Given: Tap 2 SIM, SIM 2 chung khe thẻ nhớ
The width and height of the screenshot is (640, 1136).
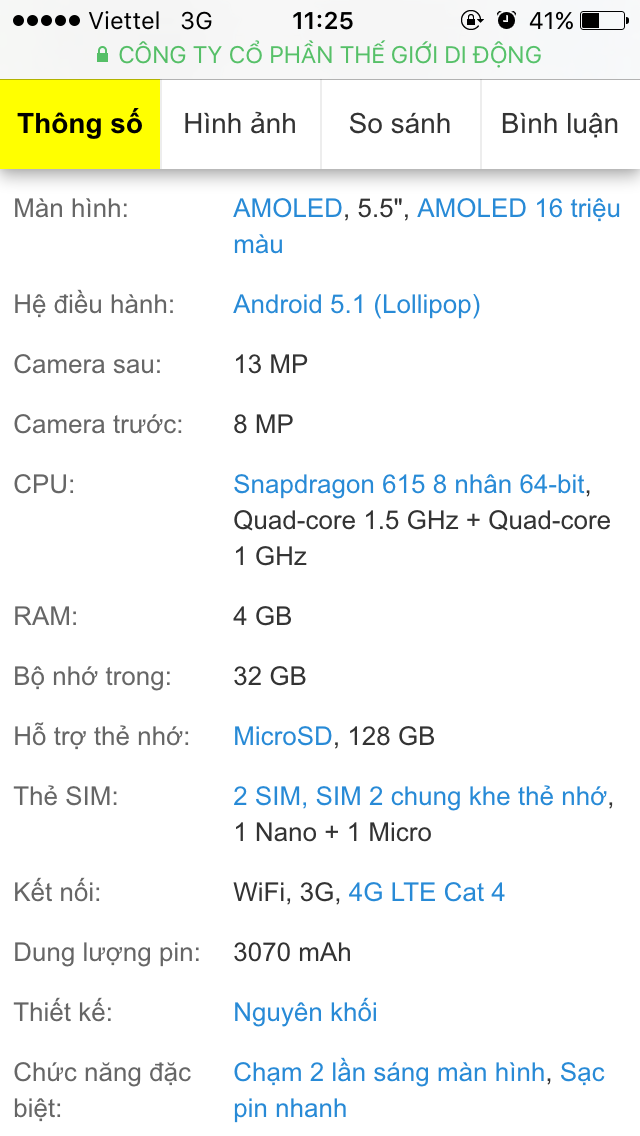Looking at the screenshot, I should pyautogui.click(x=420, y=796).
